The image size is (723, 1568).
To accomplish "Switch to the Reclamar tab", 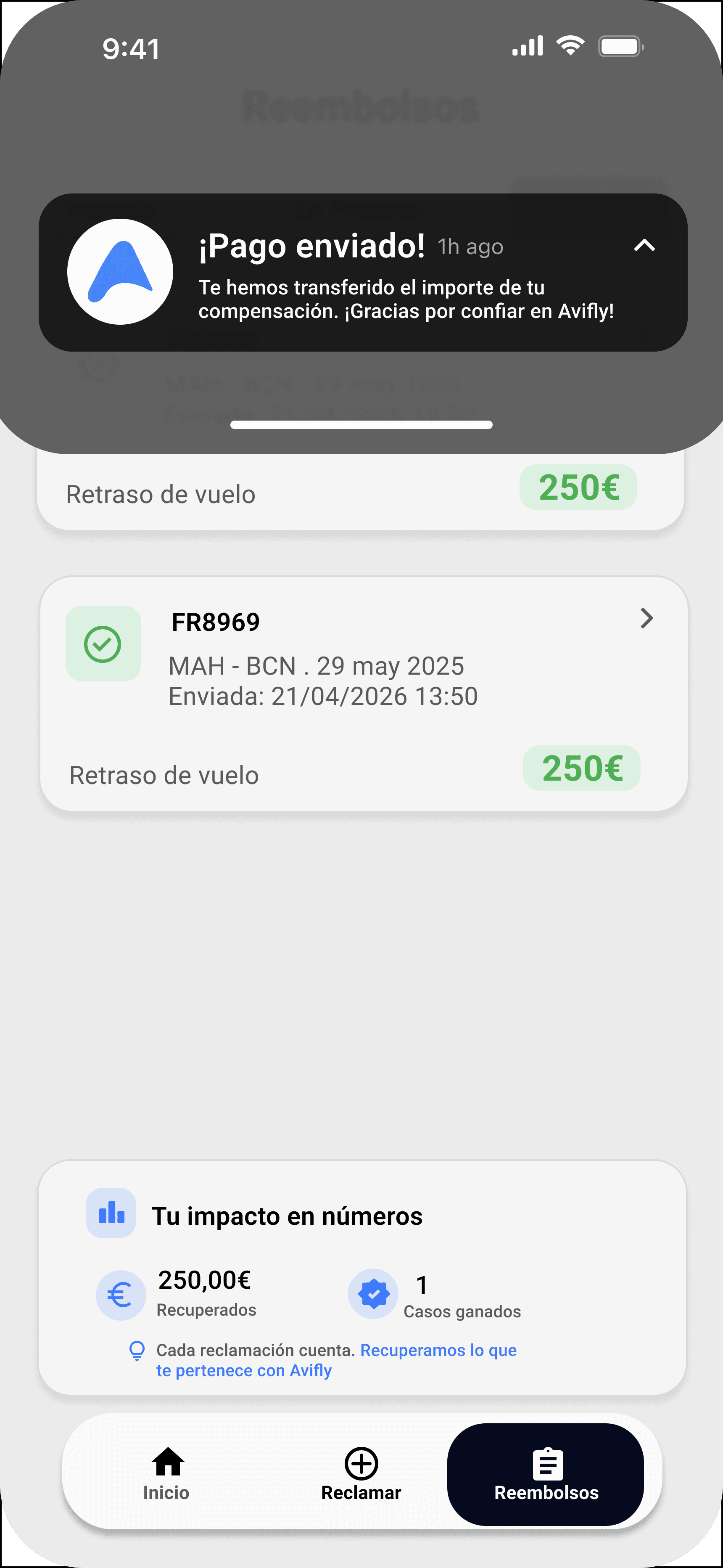I will coord(361,1473).
